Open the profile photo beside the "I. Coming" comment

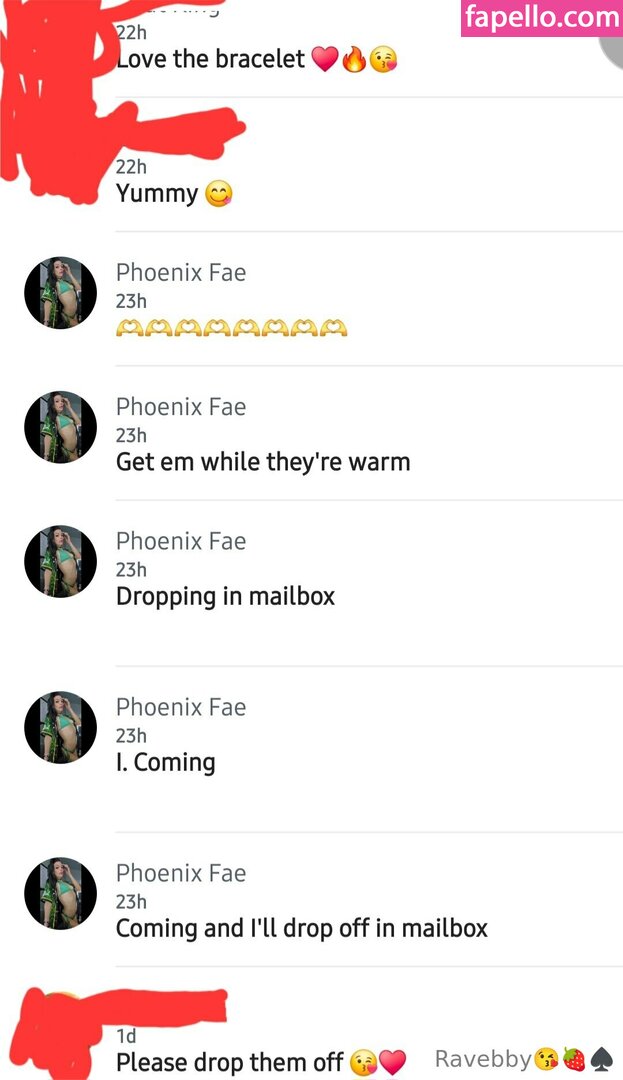[x=60, y=727]
